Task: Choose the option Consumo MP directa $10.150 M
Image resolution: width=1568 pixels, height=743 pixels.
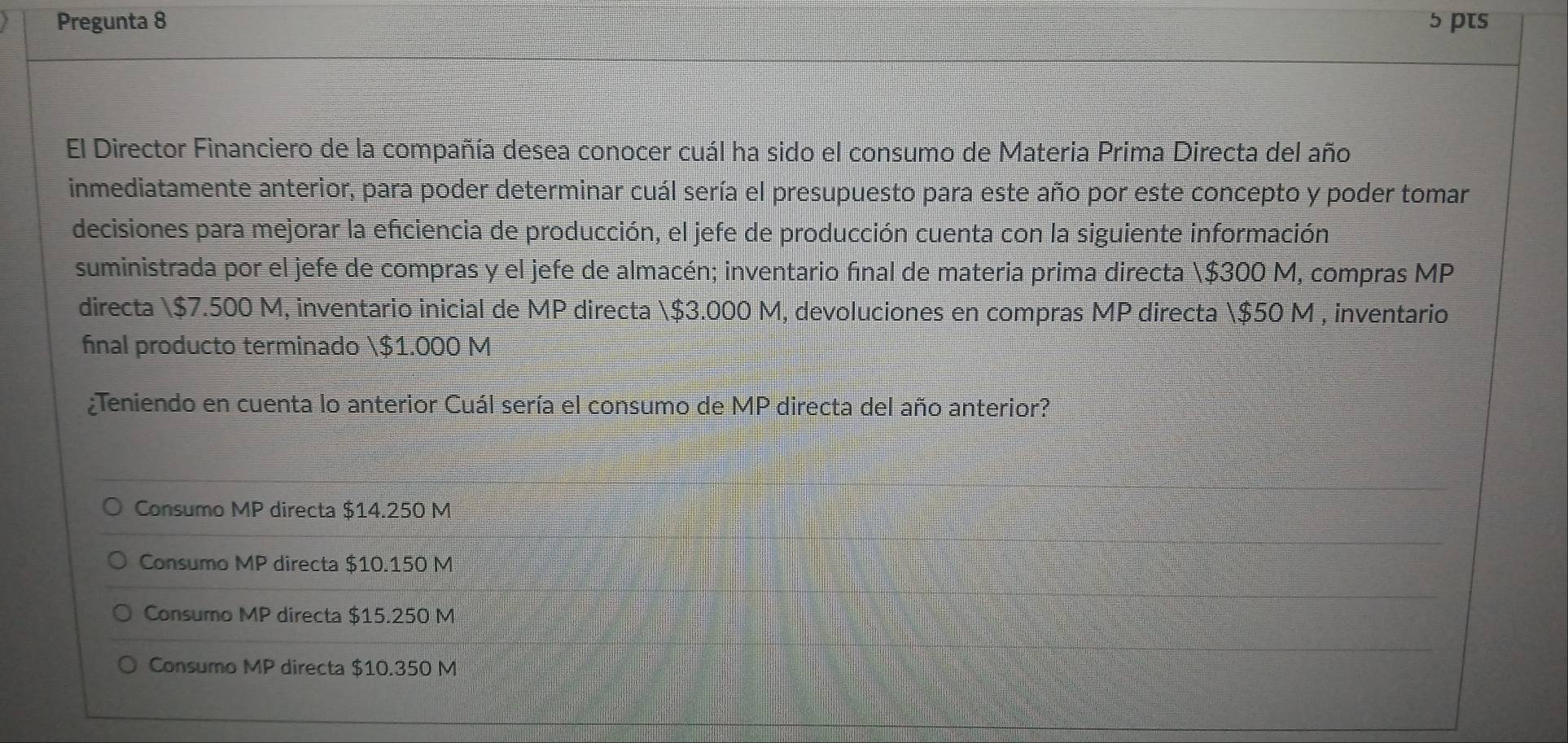Action: (119, 562)
